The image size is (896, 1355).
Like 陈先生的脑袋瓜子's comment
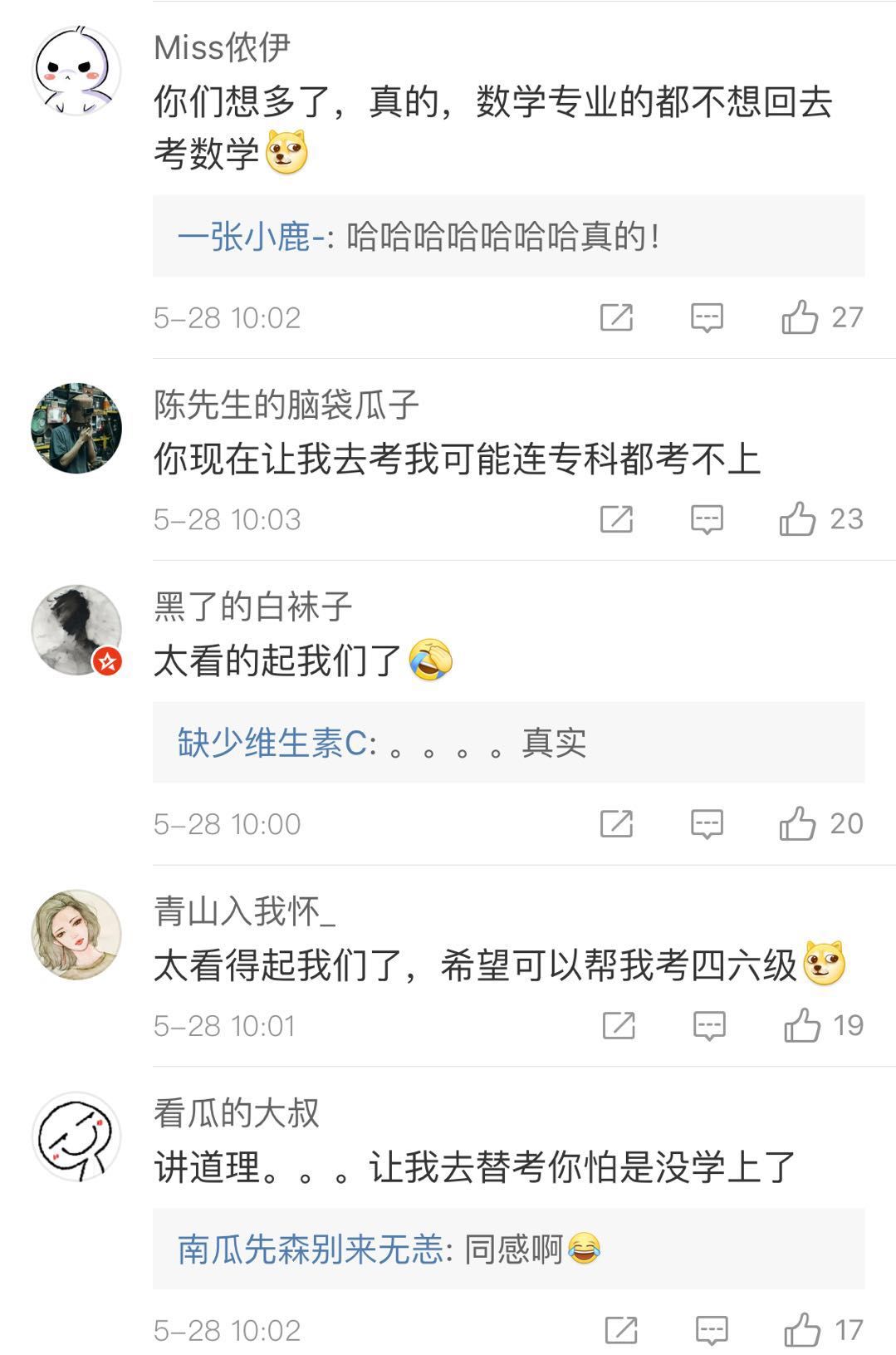pyautogui.click(x=797, y=519)
